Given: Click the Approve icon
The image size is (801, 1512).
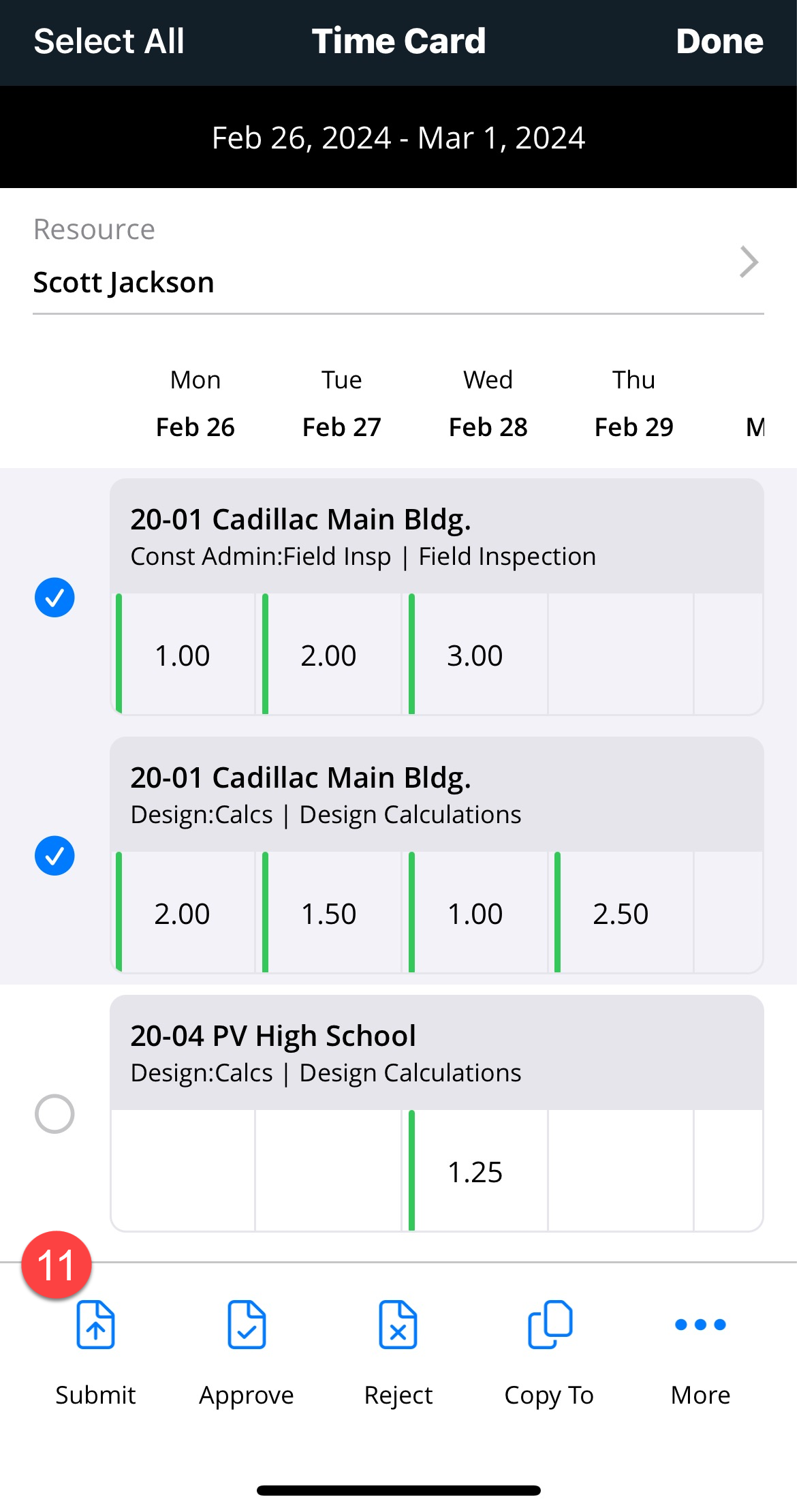Looking at the screenshot, I should point(246,1324).
